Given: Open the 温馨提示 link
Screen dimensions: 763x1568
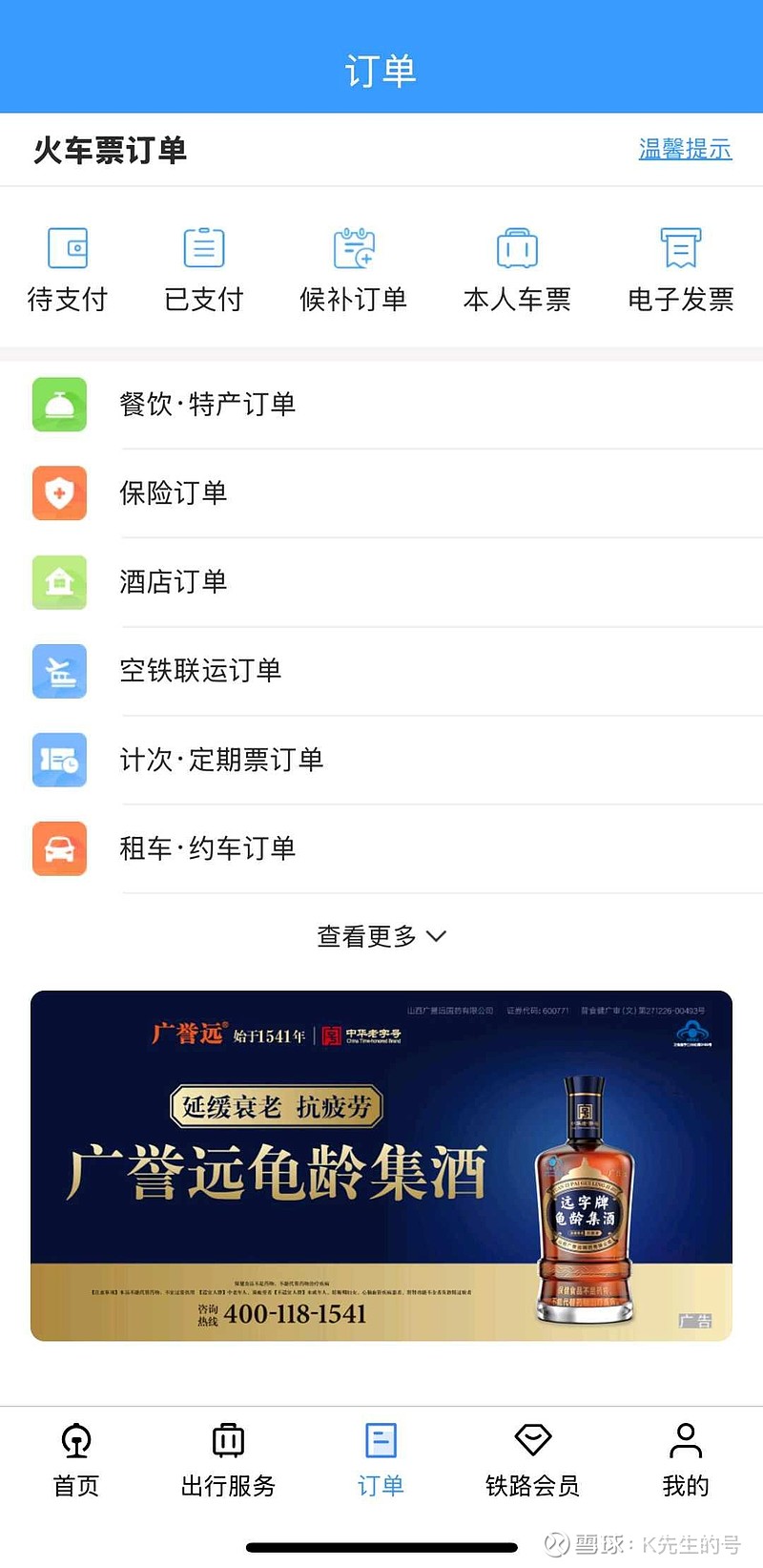Looking at the screenshot, I should pyautogui.click(x=685, y=150).
